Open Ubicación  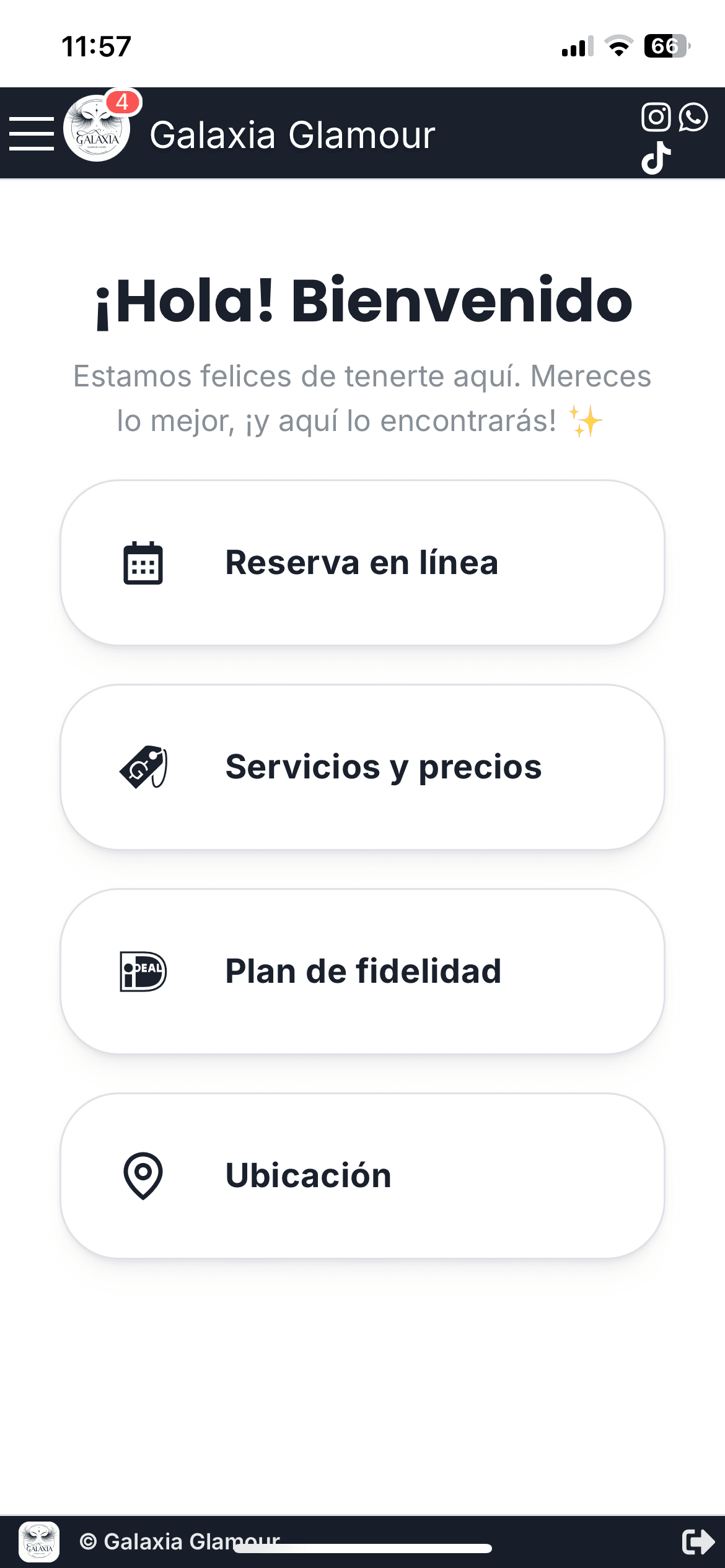[362, 1175]
